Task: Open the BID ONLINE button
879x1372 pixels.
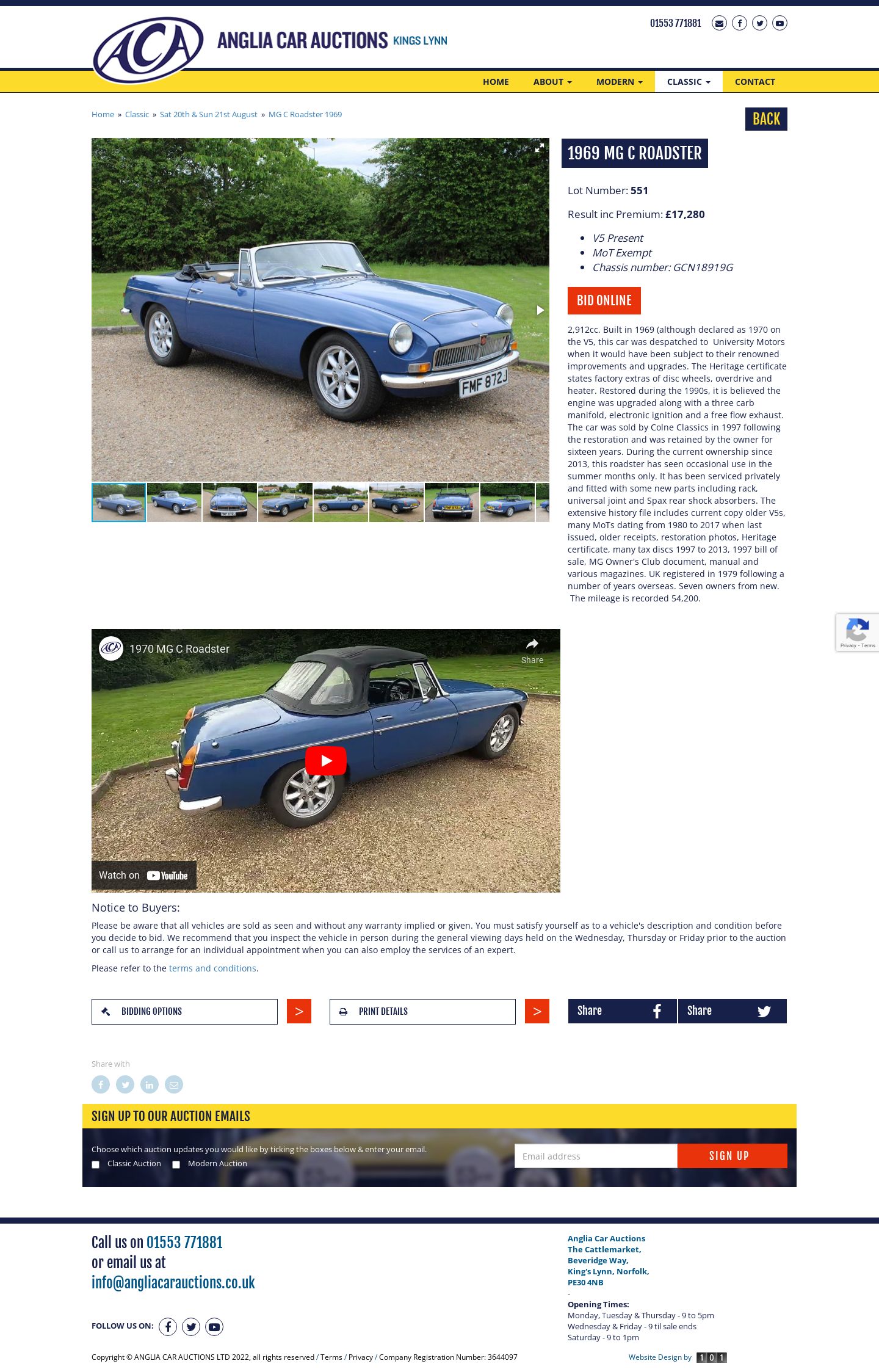Action: click(604, 300)
